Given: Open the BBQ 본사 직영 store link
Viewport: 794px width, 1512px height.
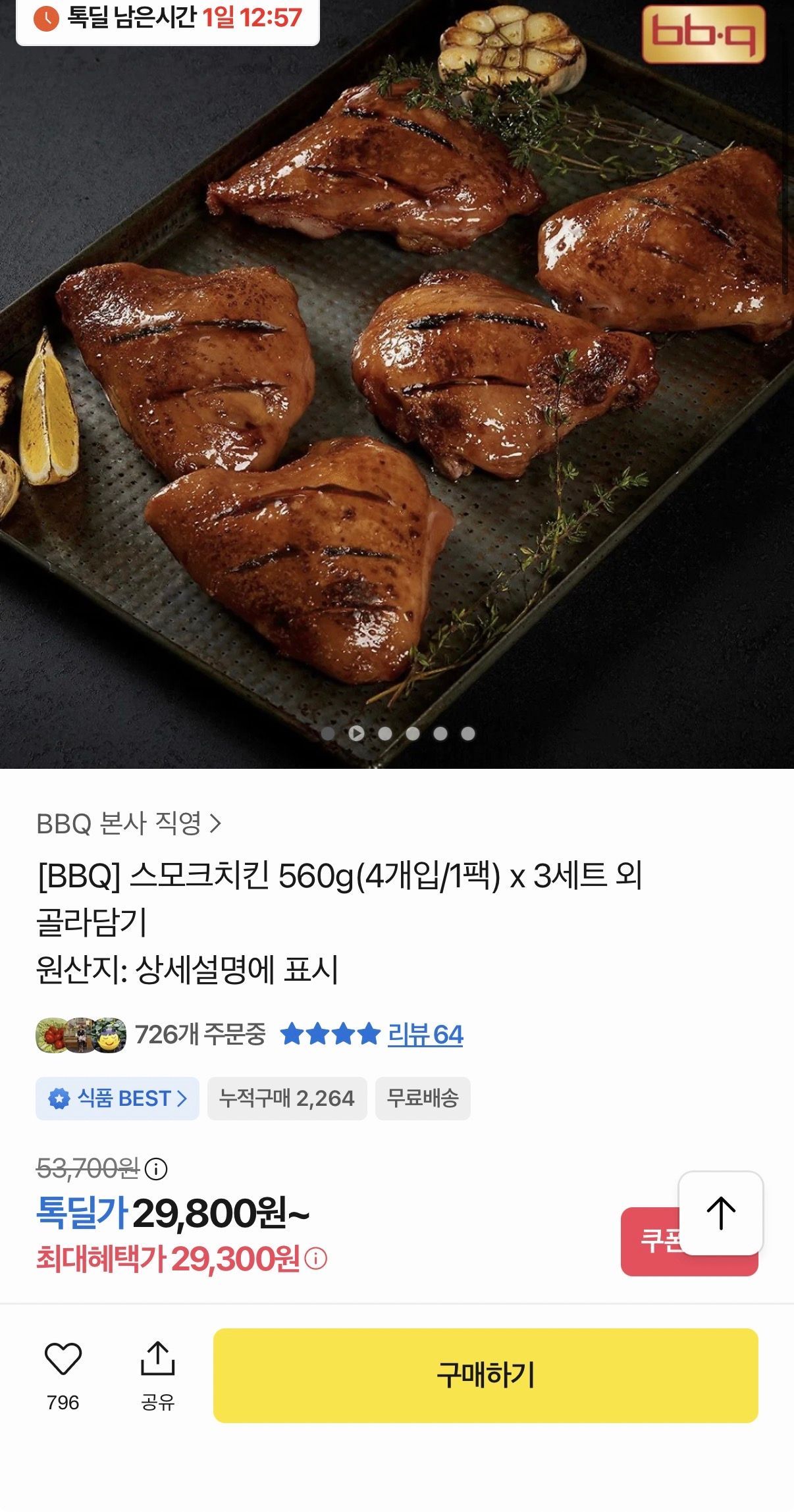Looking at the screenshot, I should point(128,823).
